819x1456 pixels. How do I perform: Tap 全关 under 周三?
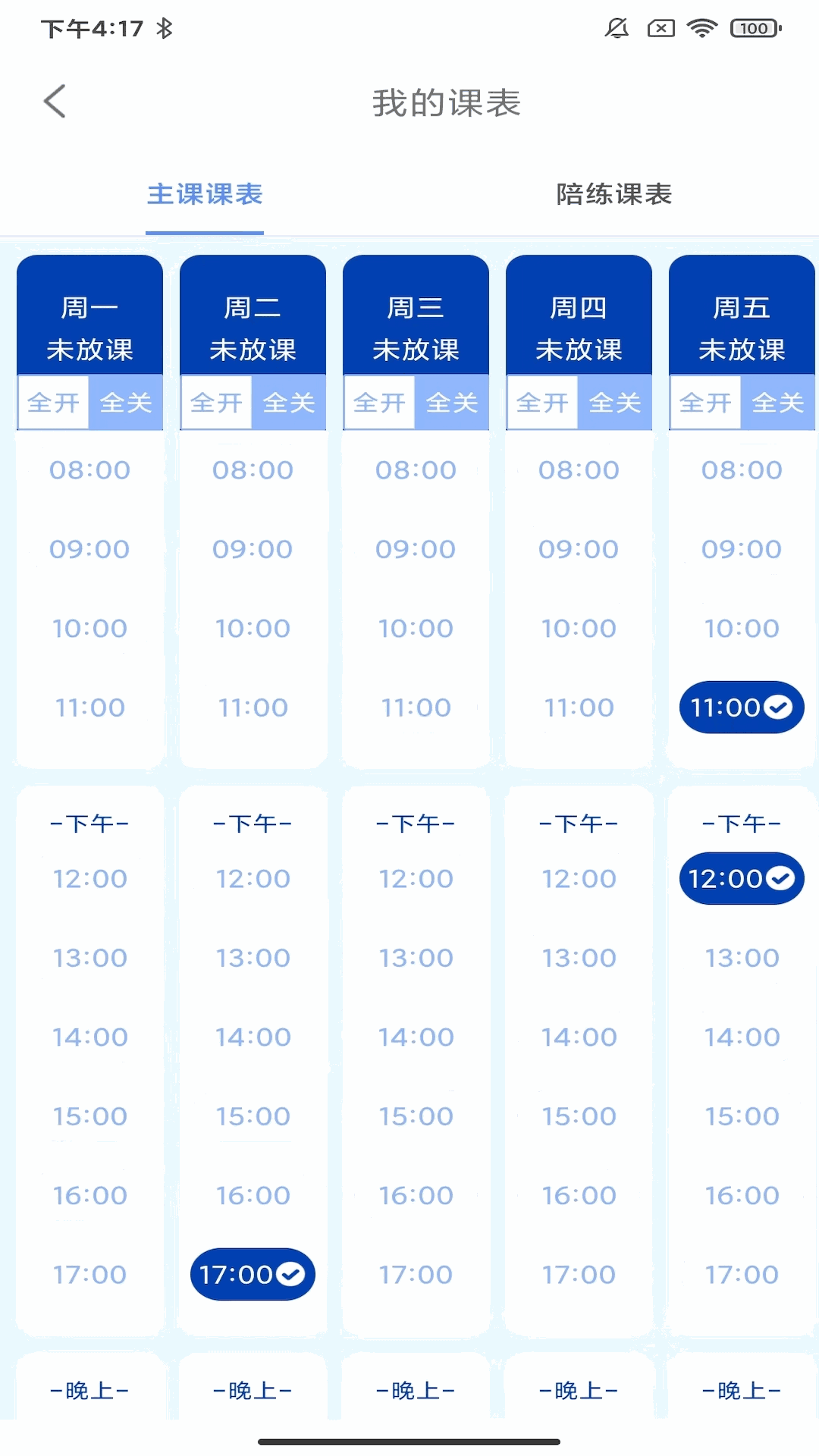click(452, 403)
